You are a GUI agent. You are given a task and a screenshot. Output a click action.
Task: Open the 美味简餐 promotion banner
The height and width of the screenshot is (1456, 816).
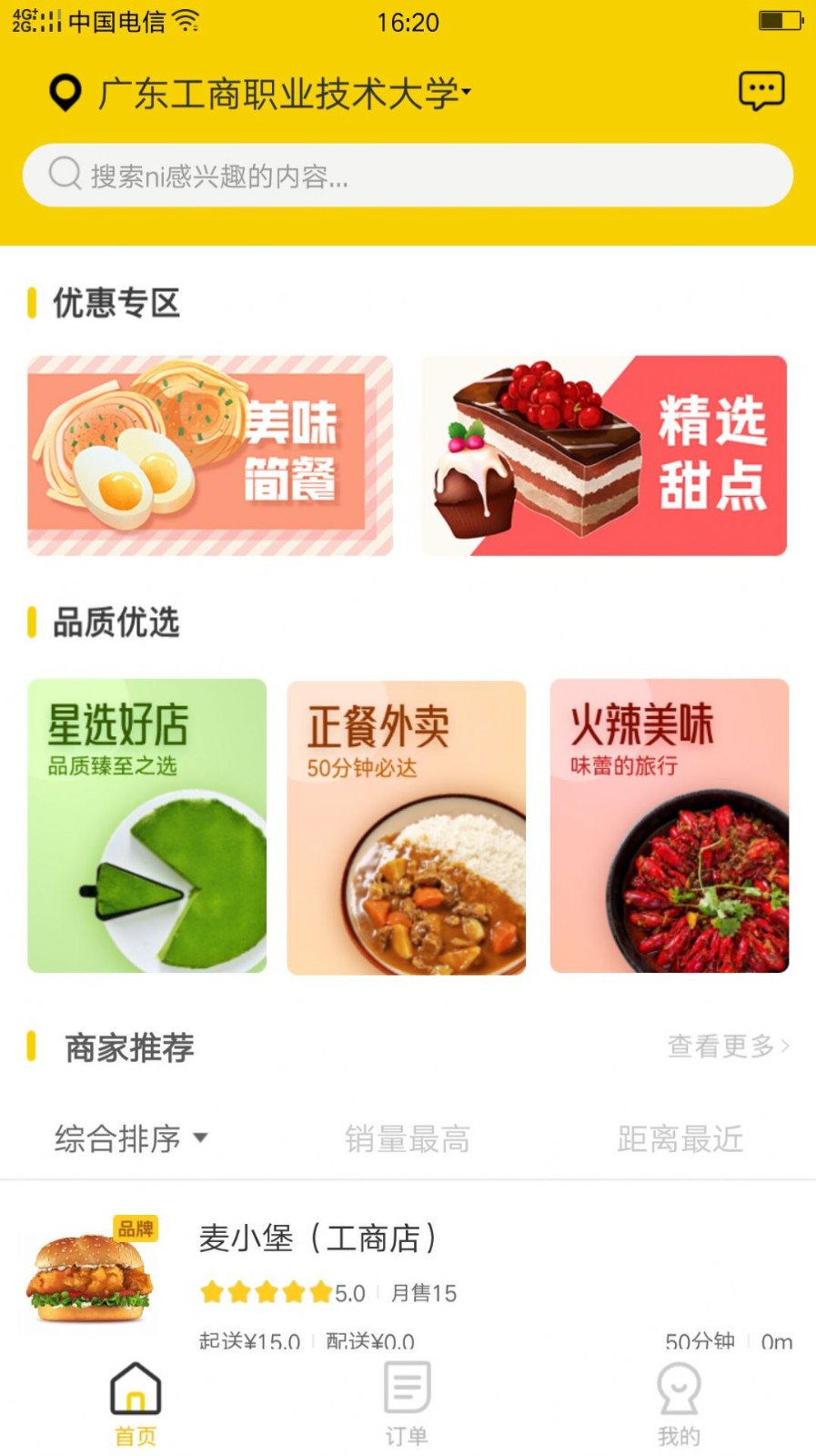(210, 455)
